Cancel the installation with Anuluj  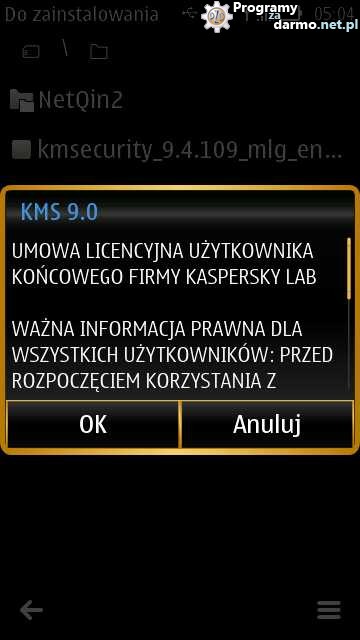click(267, 424)
